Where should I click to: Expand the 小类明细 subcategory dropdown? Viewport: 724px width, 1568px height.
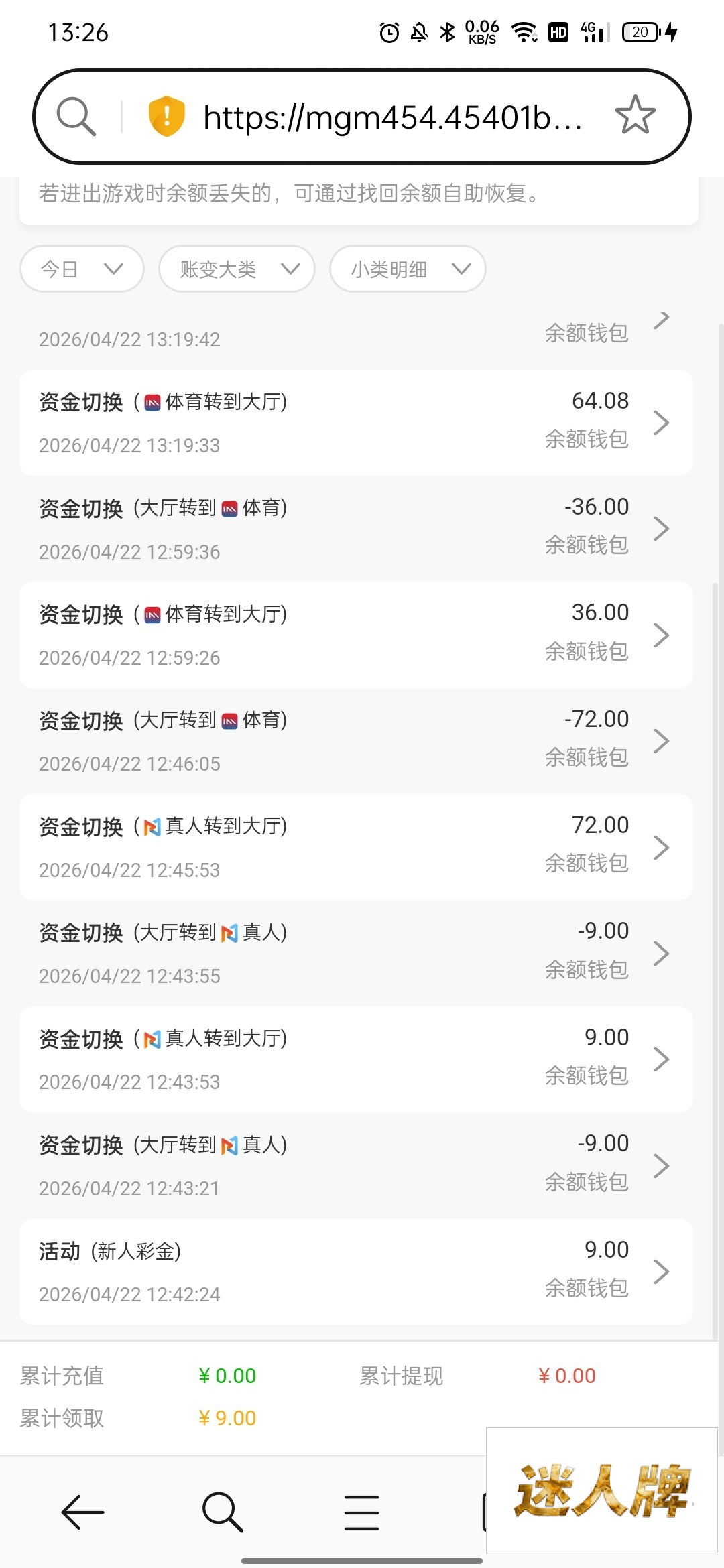coord(408,269)
